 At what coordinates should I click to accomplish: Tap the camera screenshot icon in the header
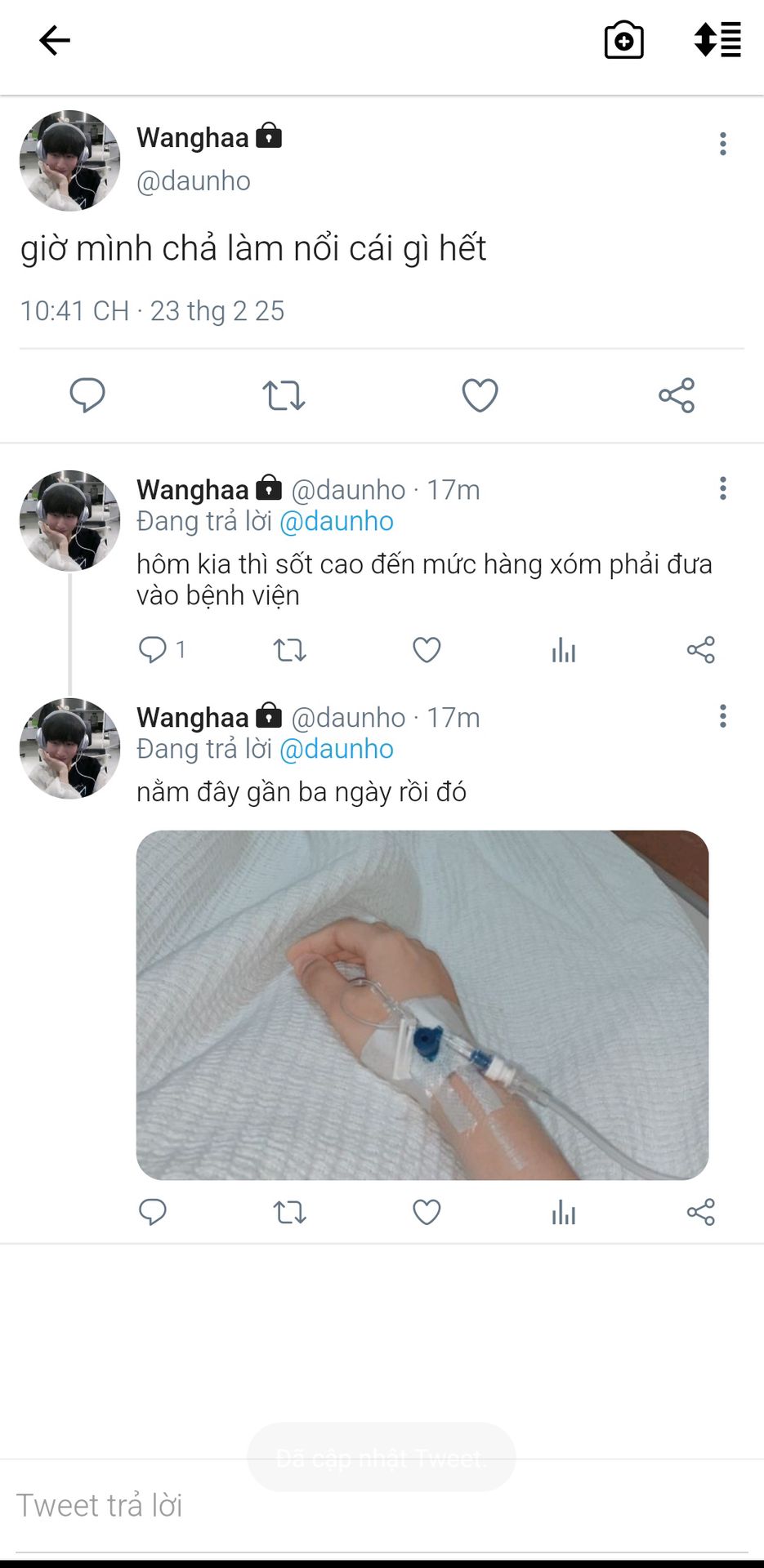(623, 40)
